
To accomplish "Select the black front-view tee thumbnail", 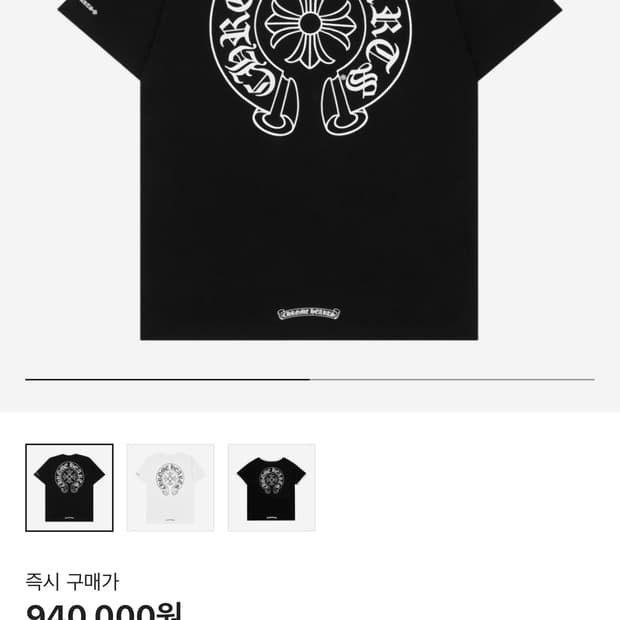I will (x=69, y=488).
